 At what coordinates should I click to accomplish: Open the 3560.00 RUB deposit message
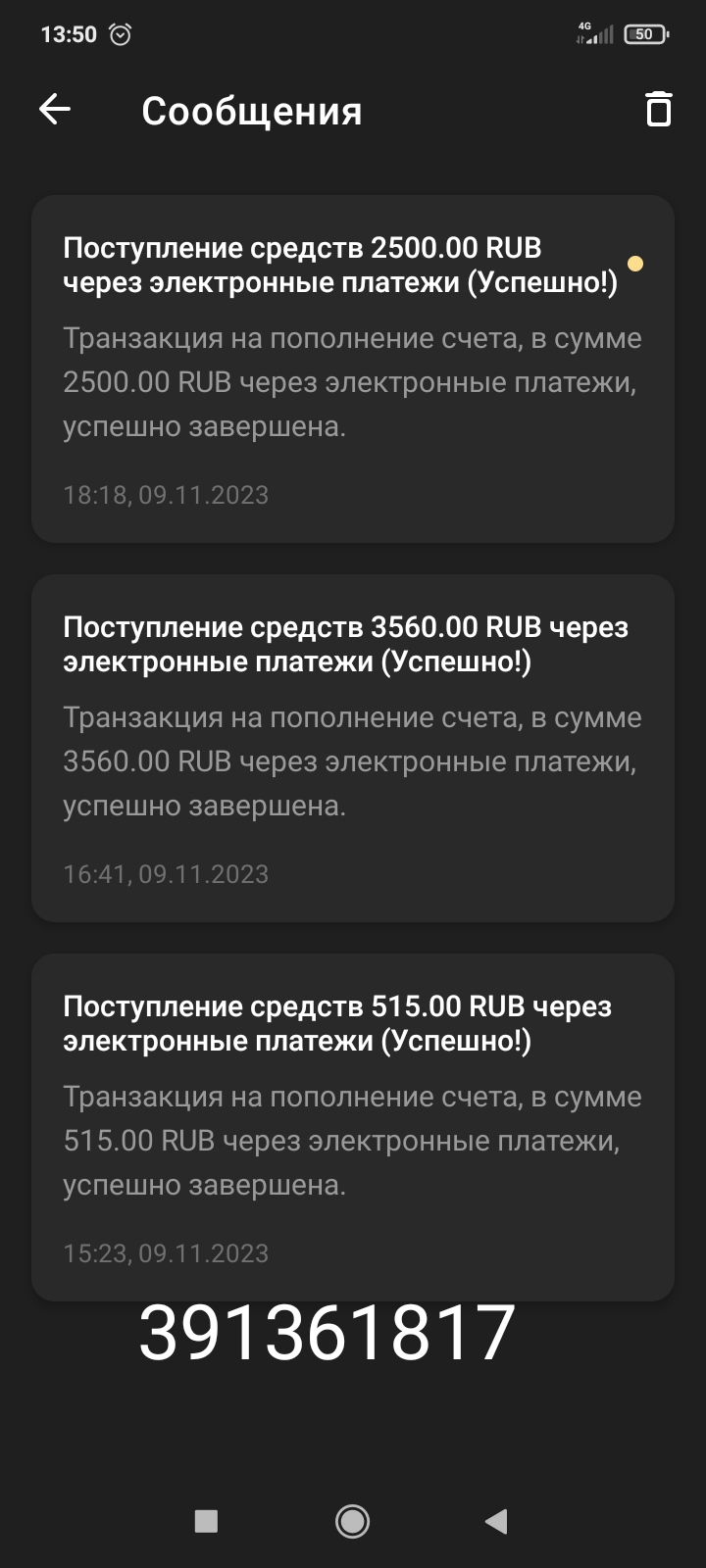pos(352,748)
